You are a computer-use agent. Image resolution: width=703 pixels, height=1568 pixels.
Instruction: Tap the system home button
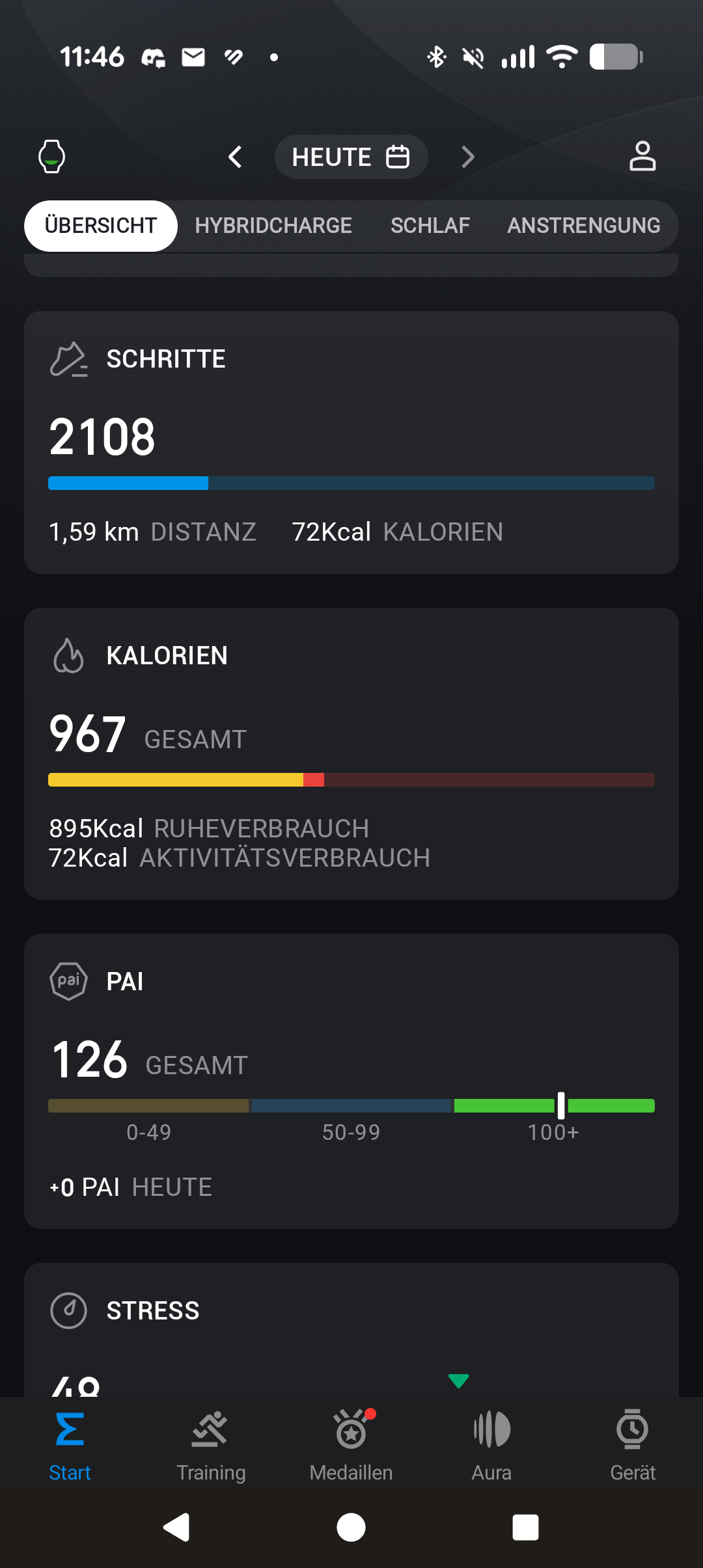[x=351, y=1527]
